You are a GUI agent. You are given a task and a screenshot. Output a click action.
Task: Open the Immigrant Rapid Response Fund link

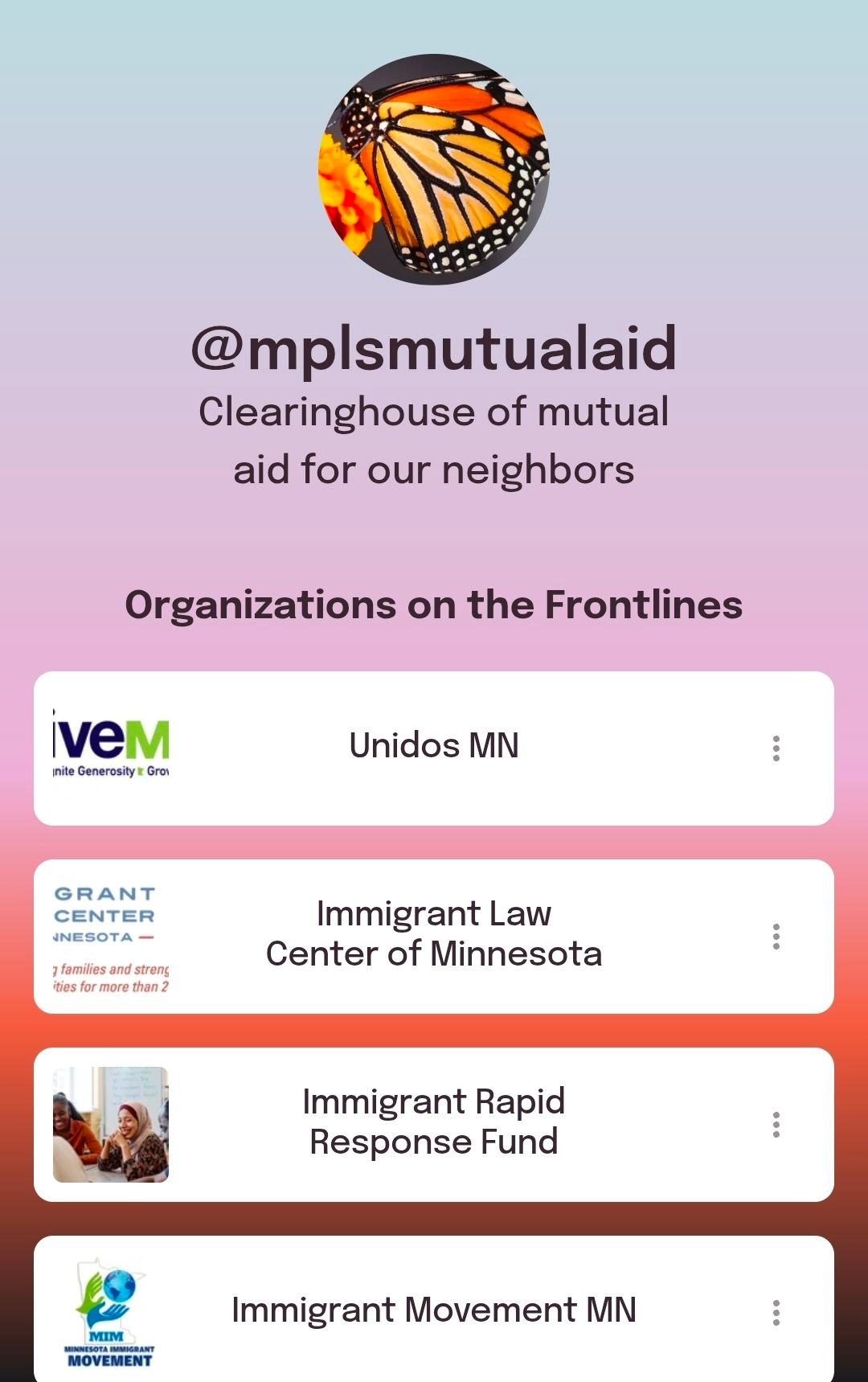[x=433, y=1122]
